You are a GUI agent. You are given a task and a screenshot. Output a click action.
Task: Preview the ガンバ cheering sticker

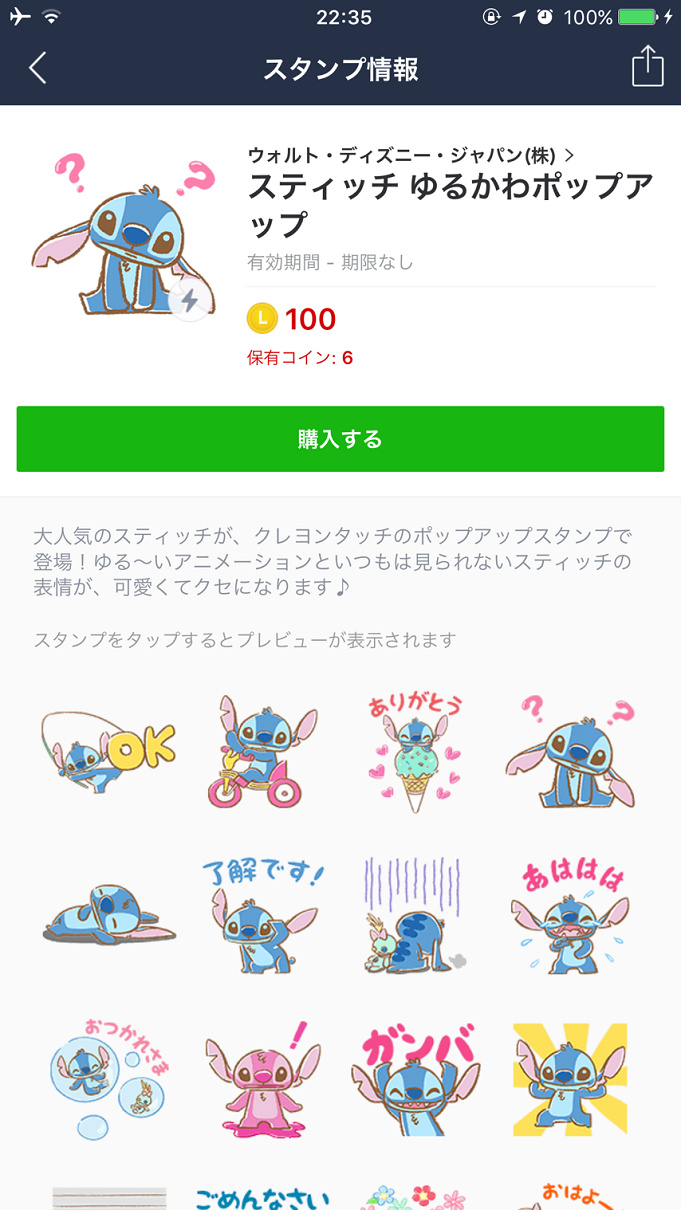[x=416, y=1078]
